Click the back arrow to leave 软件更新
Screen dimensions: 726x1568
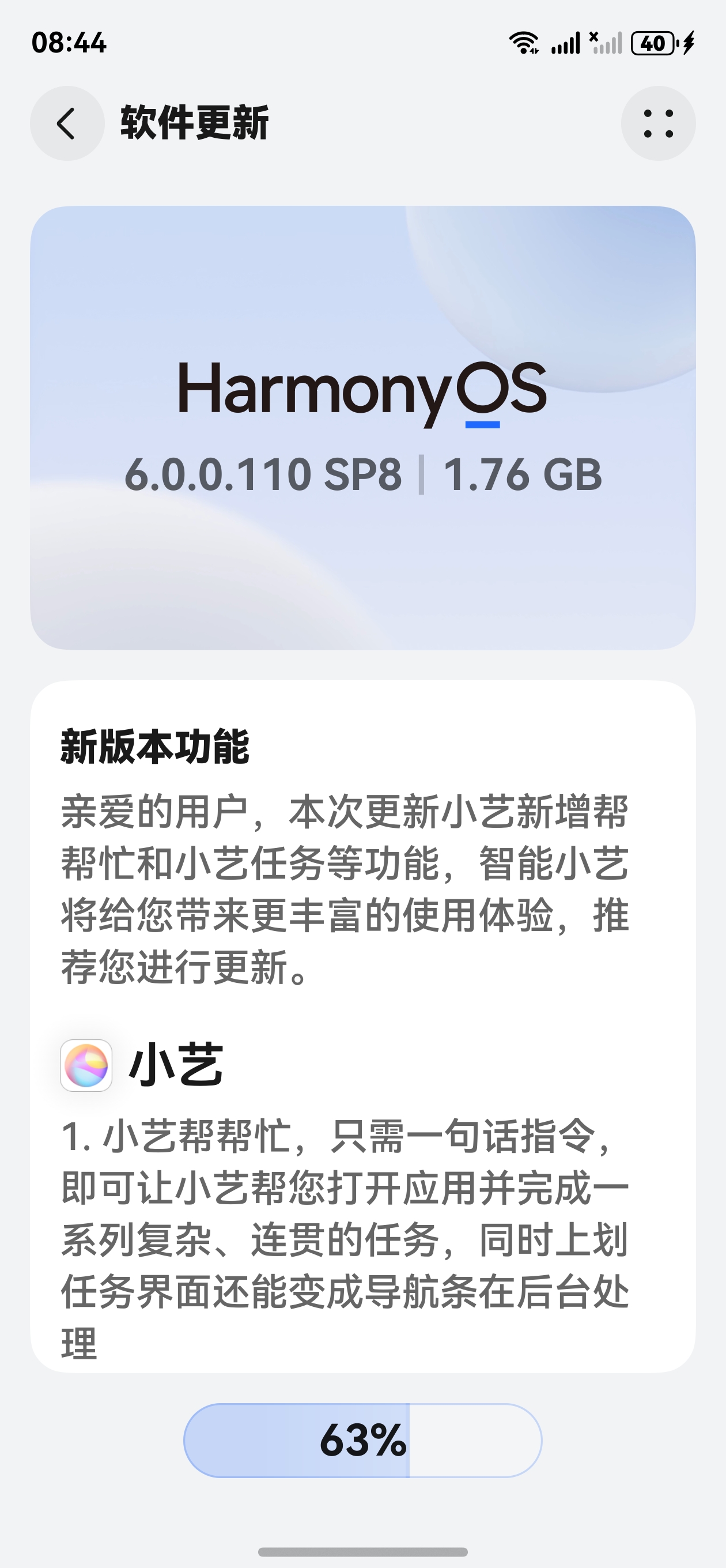[67, 123]
